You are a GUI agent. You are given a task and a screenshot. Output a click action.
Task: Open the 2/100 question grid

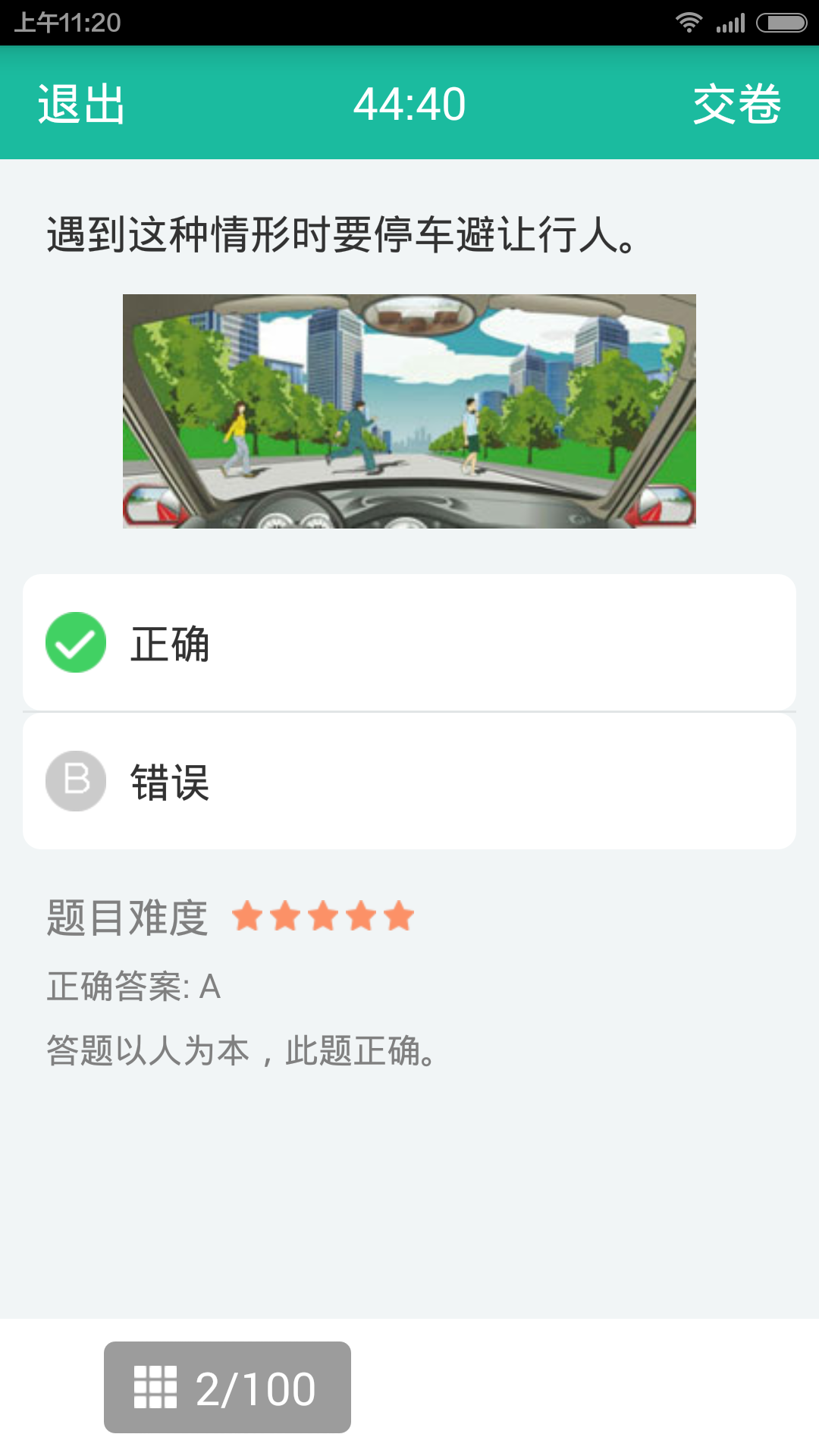[227, 1387]
